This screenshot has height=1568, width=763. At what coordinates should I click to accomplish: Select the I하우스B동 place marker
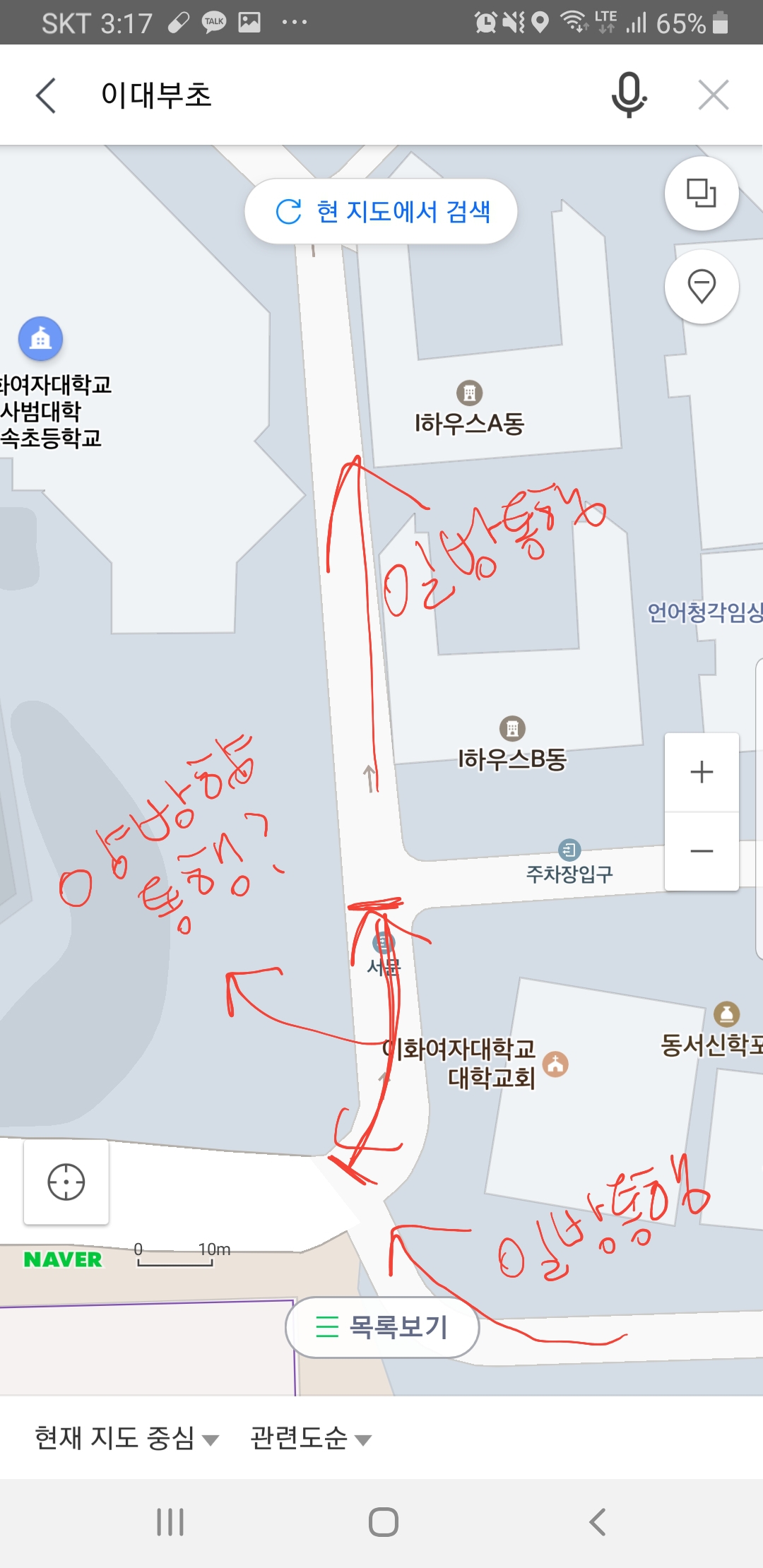point(513,728)
